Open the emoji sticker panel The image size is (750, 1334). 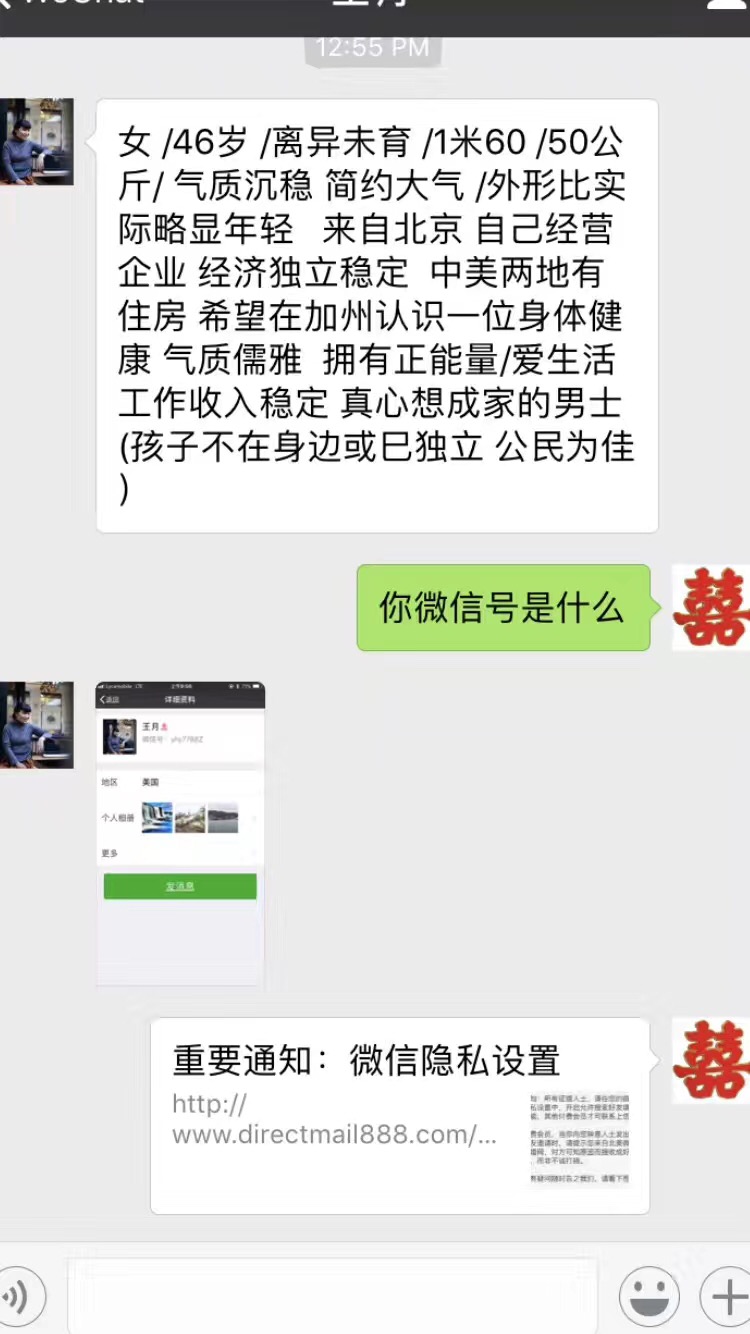click(649, 1296)
